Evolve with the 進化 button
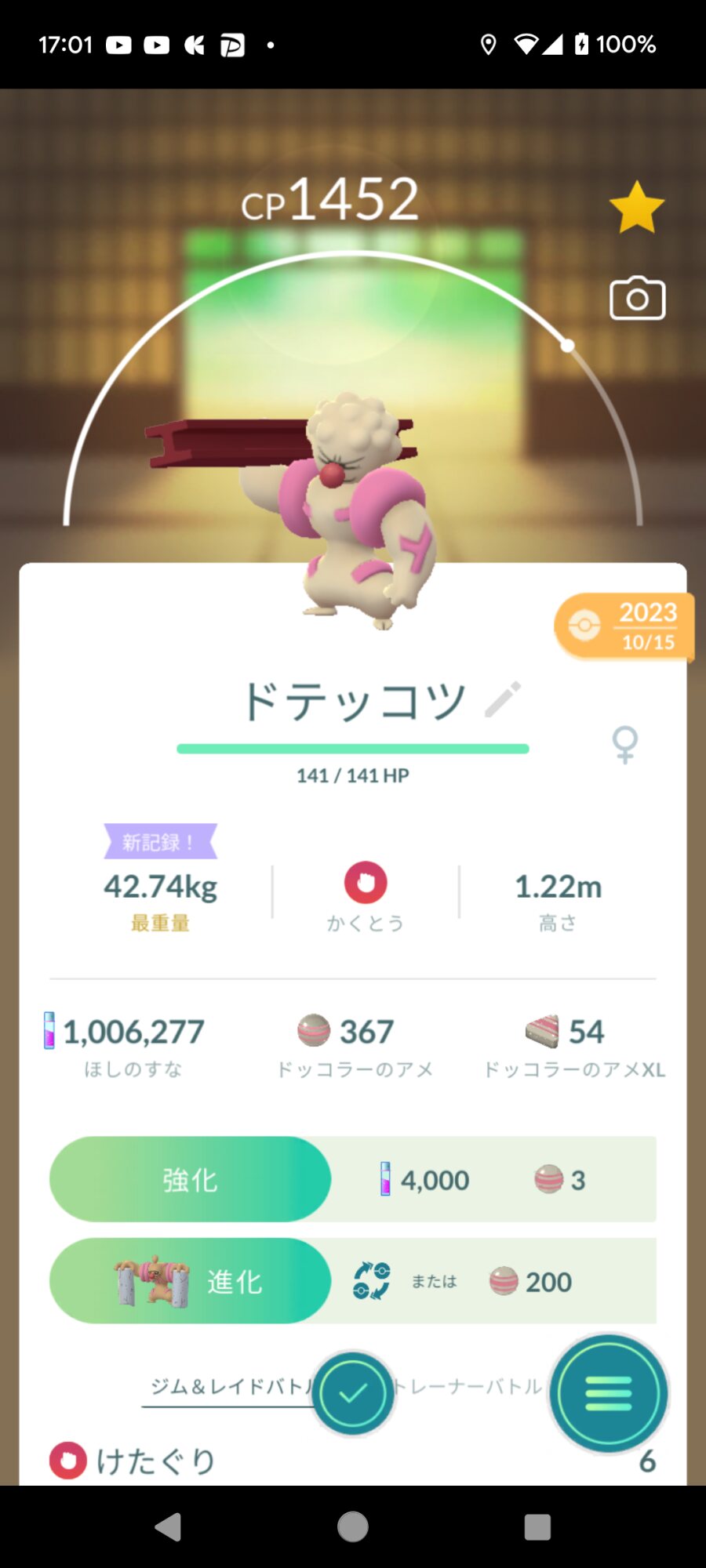Viewport: 706px width, 1568px height. point(191,1281)
